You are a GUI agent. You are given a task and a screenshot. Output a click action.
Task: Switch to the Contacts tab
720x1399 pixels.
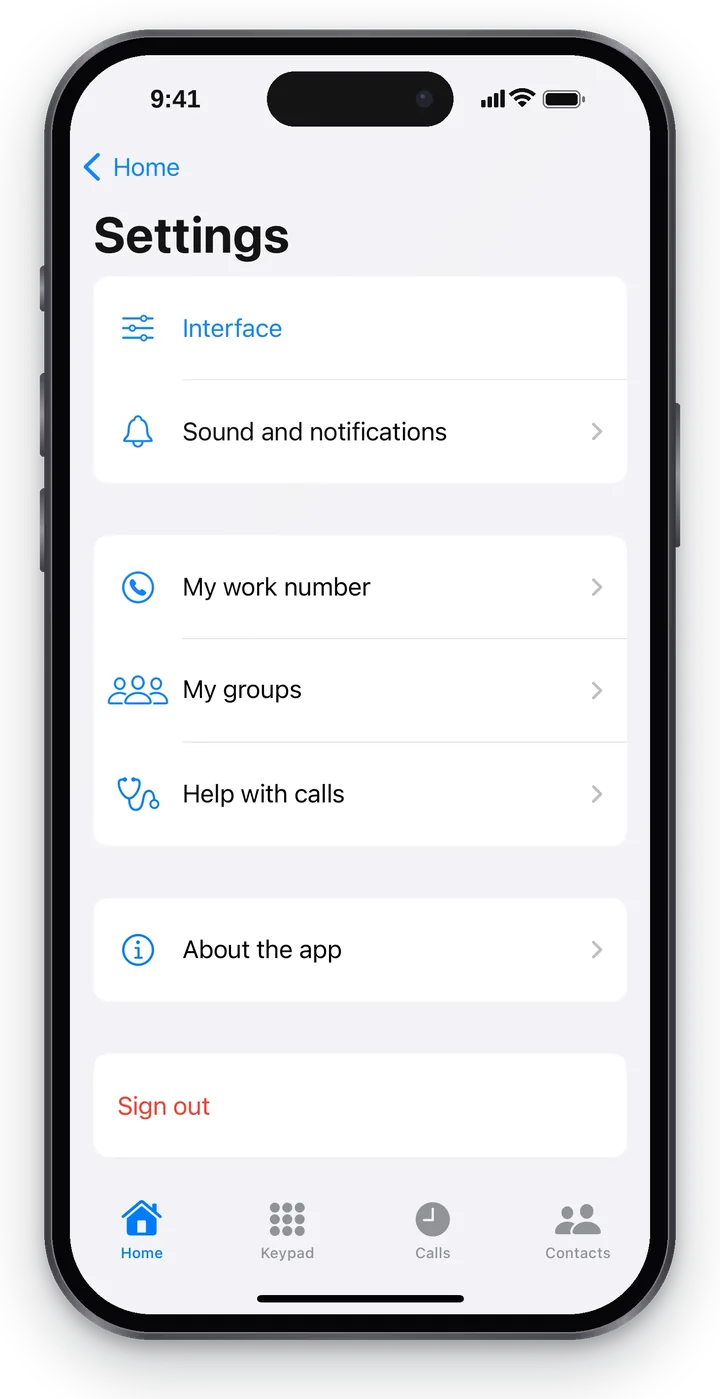(578, 1231)
